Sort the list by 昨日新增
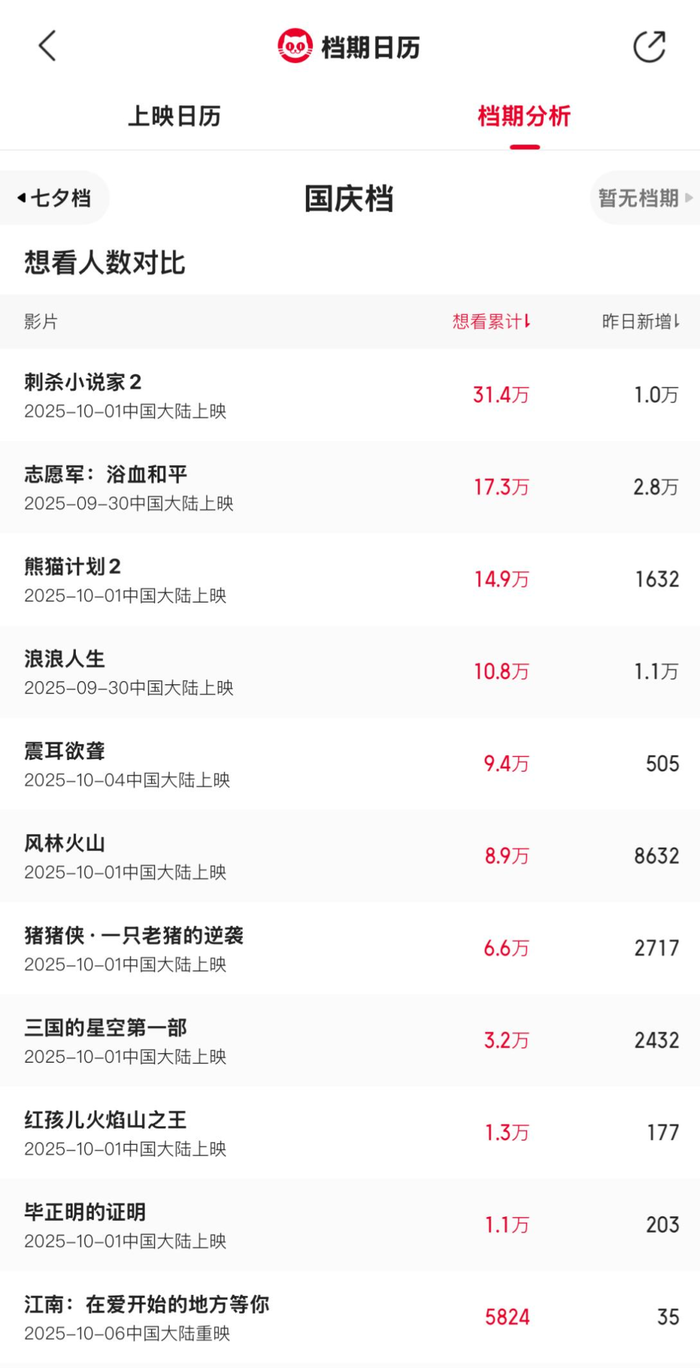700x1368 pixels. click(641, 322)
